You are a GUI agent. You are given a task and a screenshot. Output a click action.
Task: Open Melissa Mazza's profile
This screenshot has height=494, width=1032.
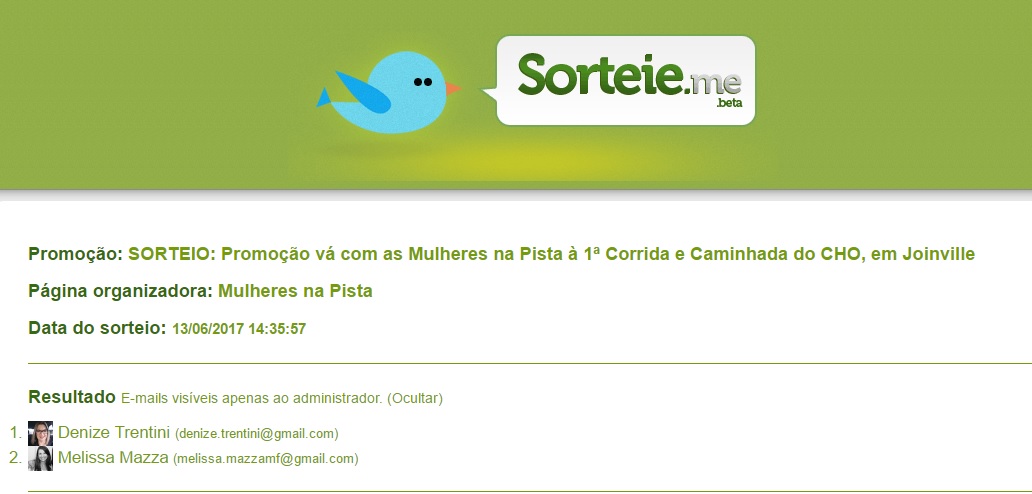pyautogui.click(x=113, y=458)
